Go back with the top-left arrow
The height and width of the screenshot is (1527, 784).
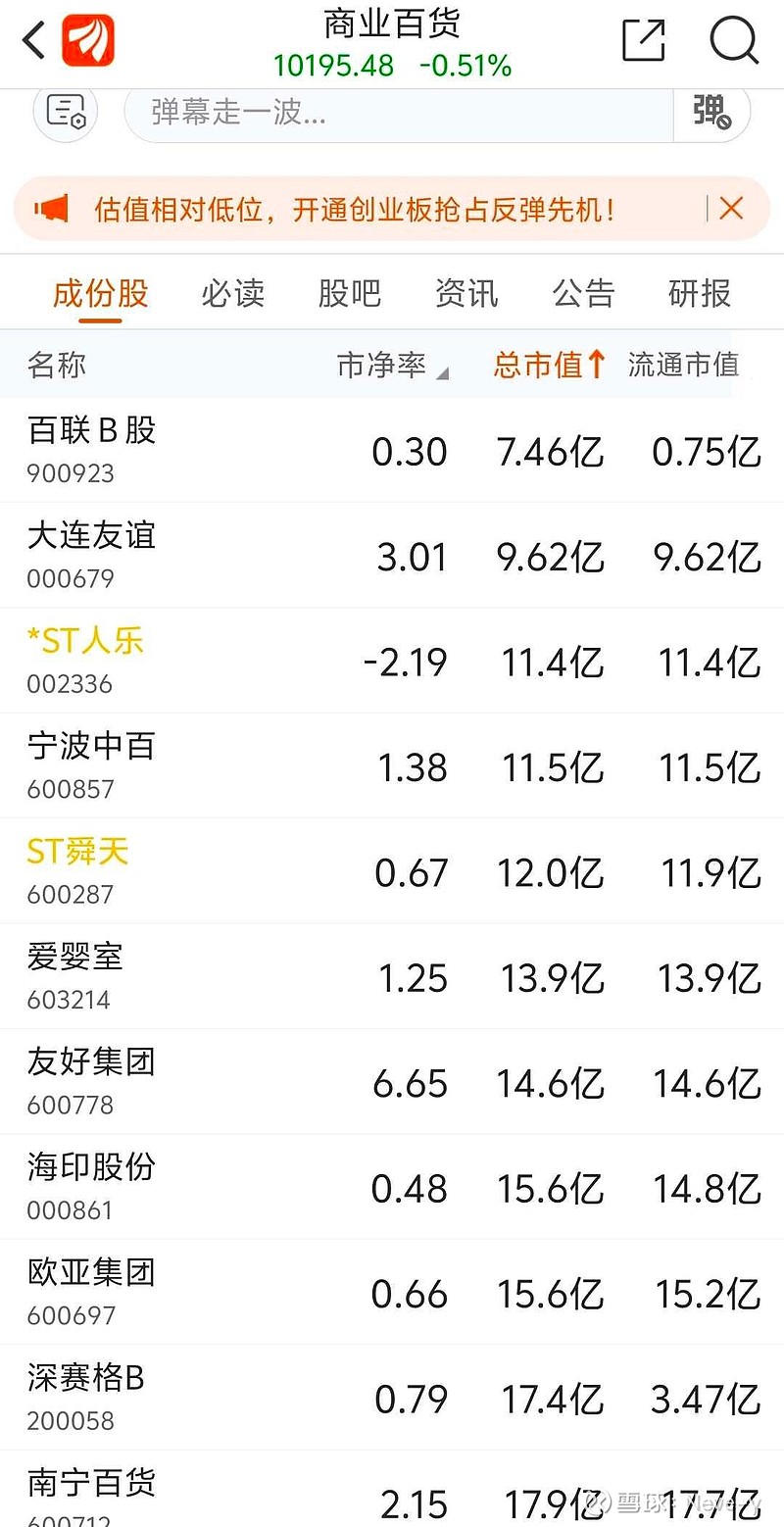(x=34, y=41)
